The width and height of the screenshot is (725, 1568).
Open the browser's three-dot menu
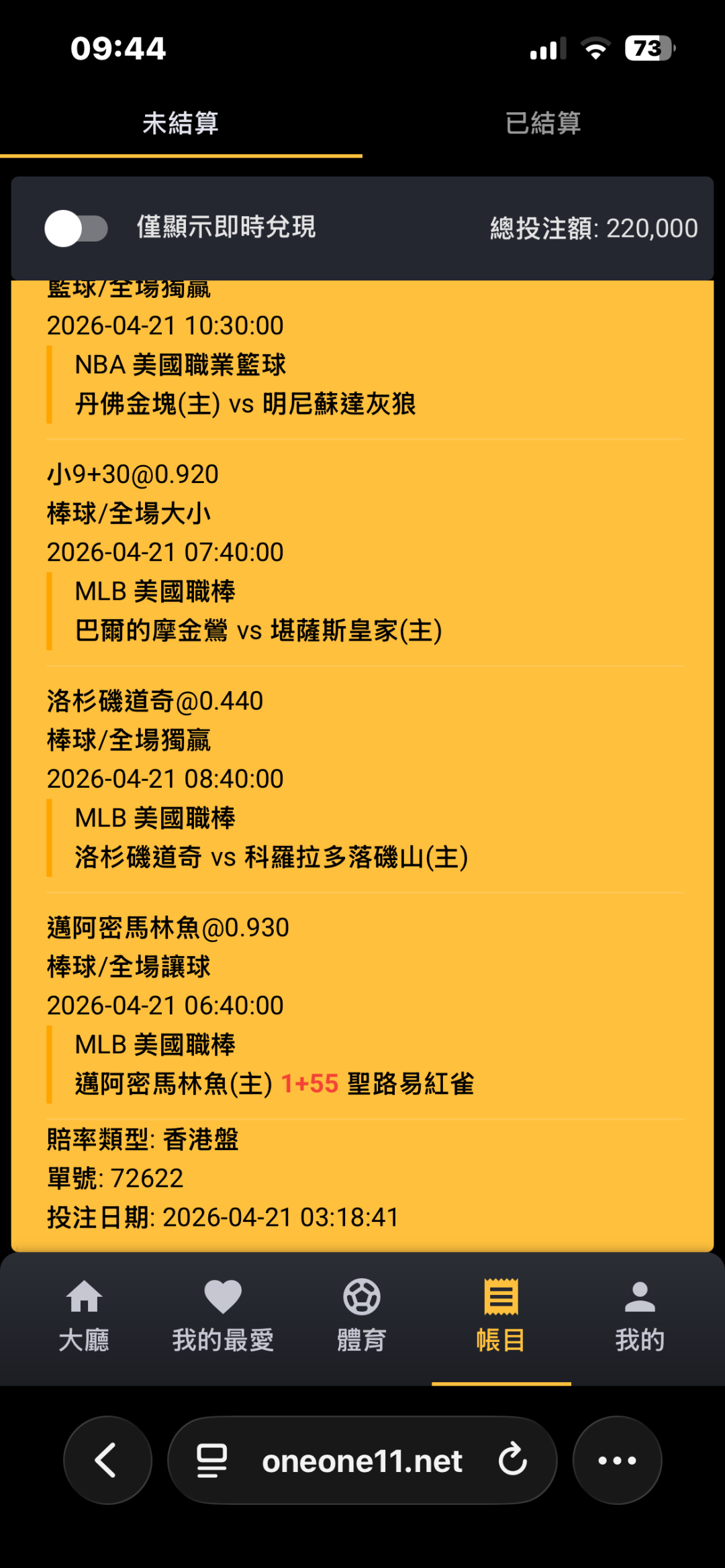(x=617, y=1461)
